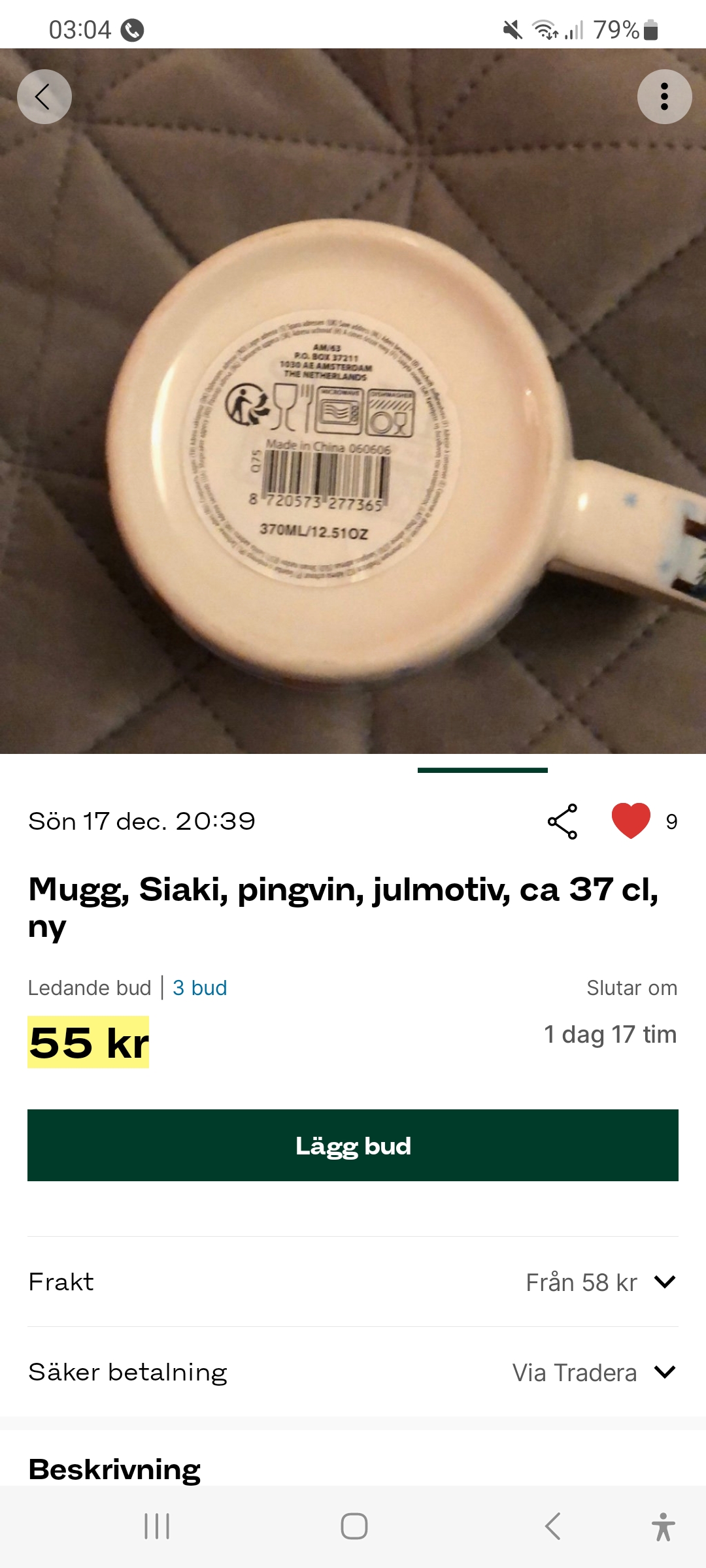
Task: Place a bid with Lägg bud
Action: (x=353, y=1145)
